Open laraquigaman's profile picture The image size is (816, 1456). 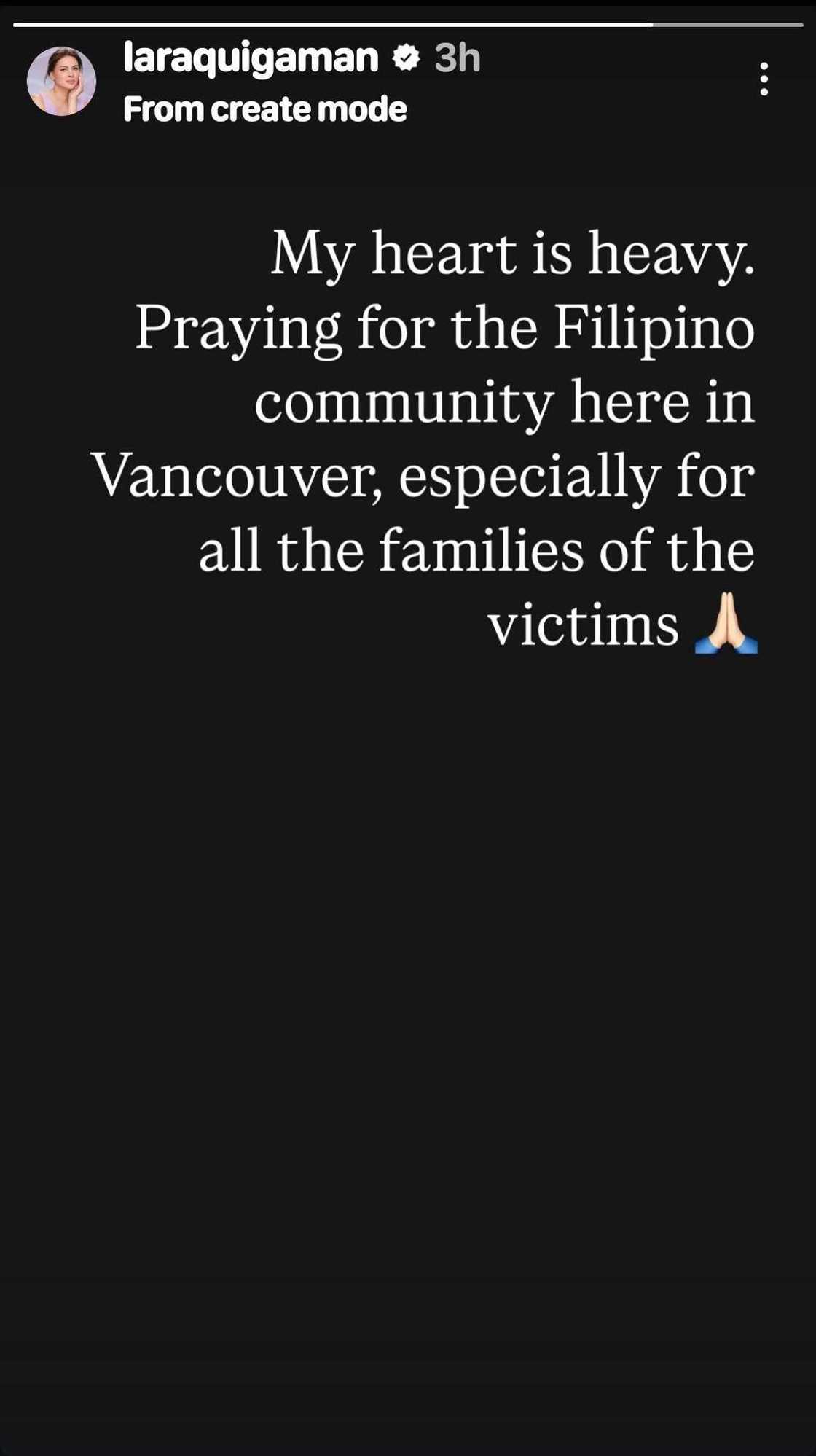click(x=61, y=81)
